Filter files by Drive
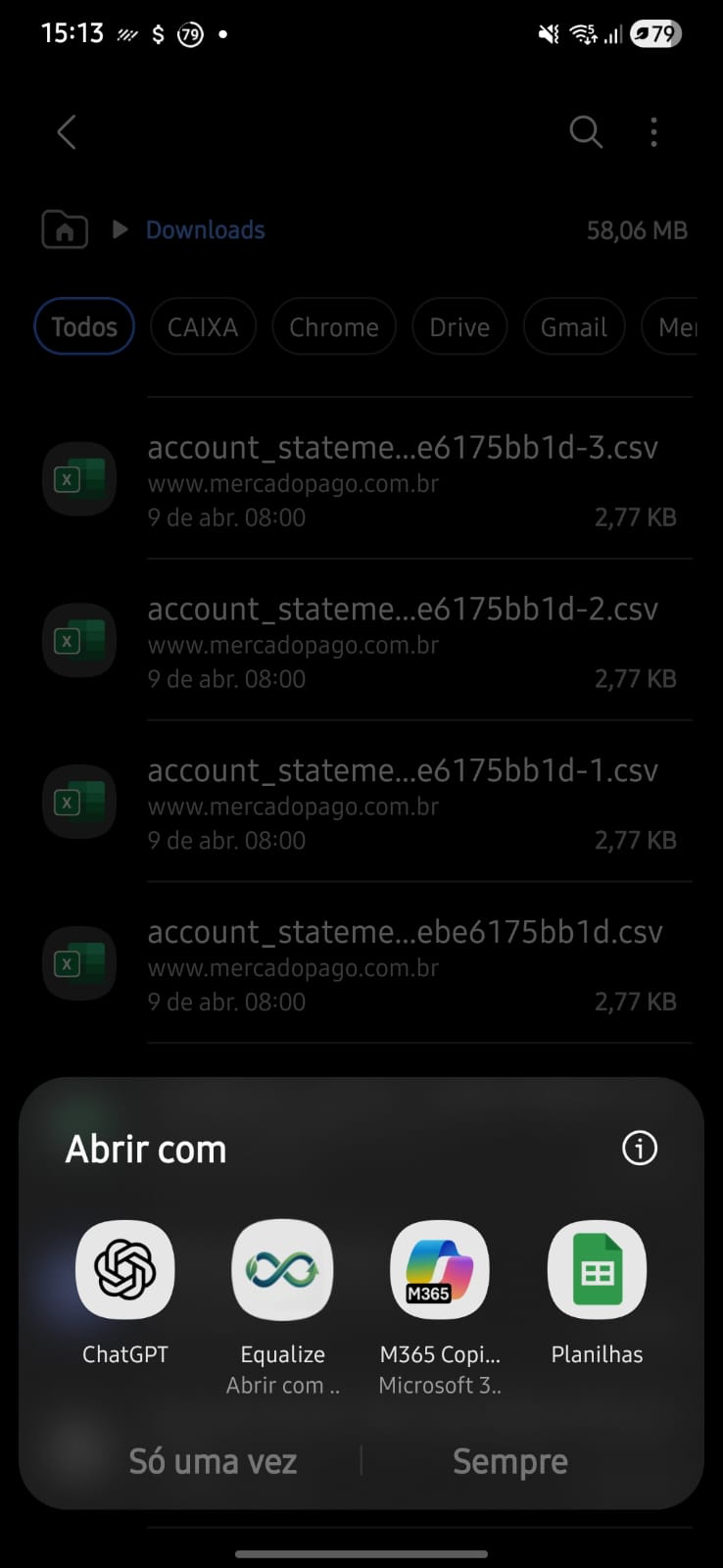This screenshot has height=1568, width=723. [x=459, y=326]
